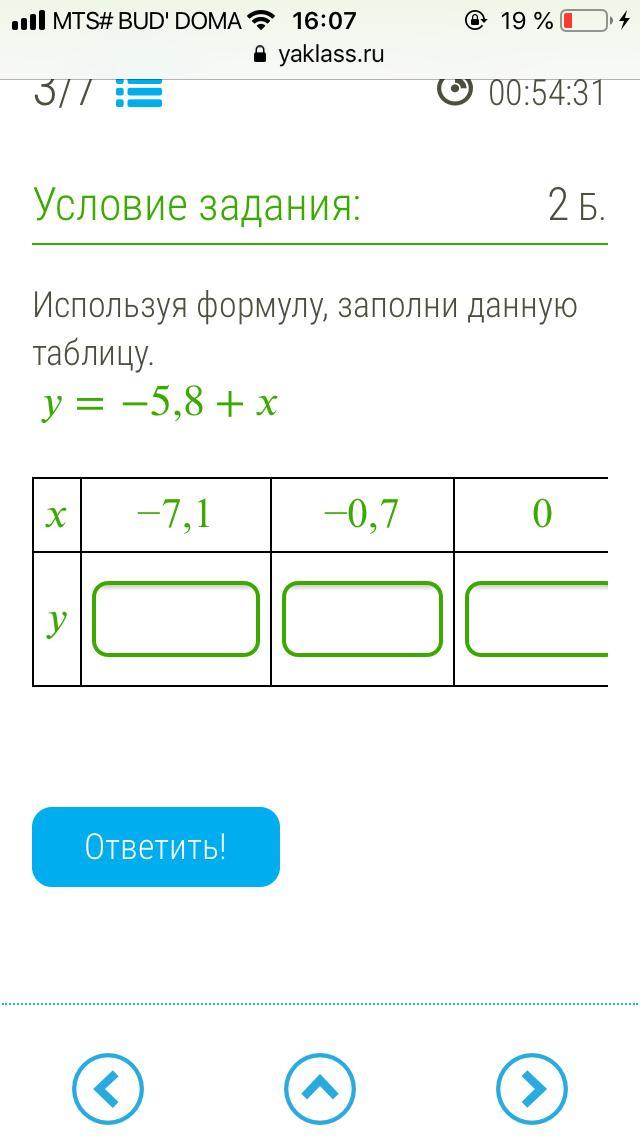Focus the y field under 0
Viewport: 640px width, 1136px height.
537,619
